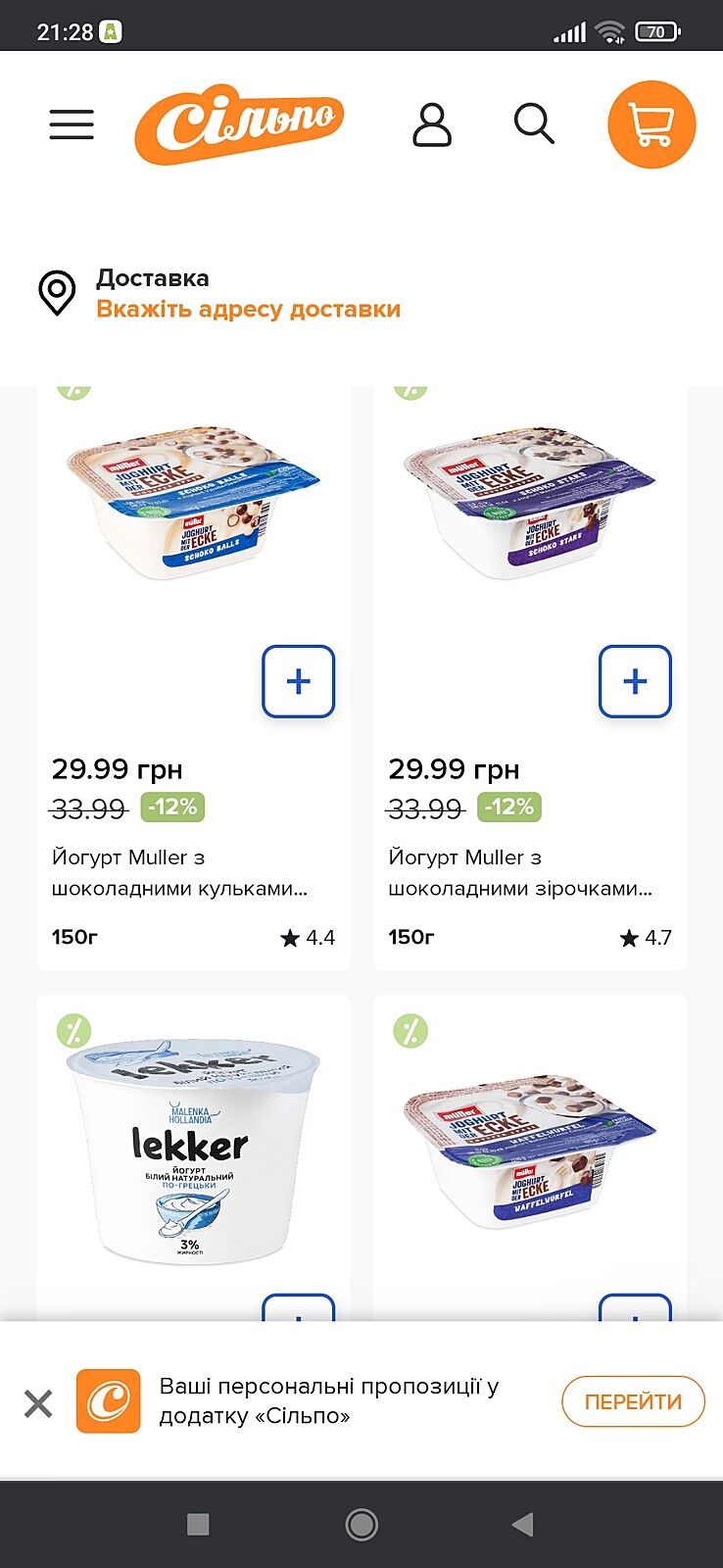Screen dimensions: 723x1568
Task: Open the shopping cart
Action: click(651, 124)
